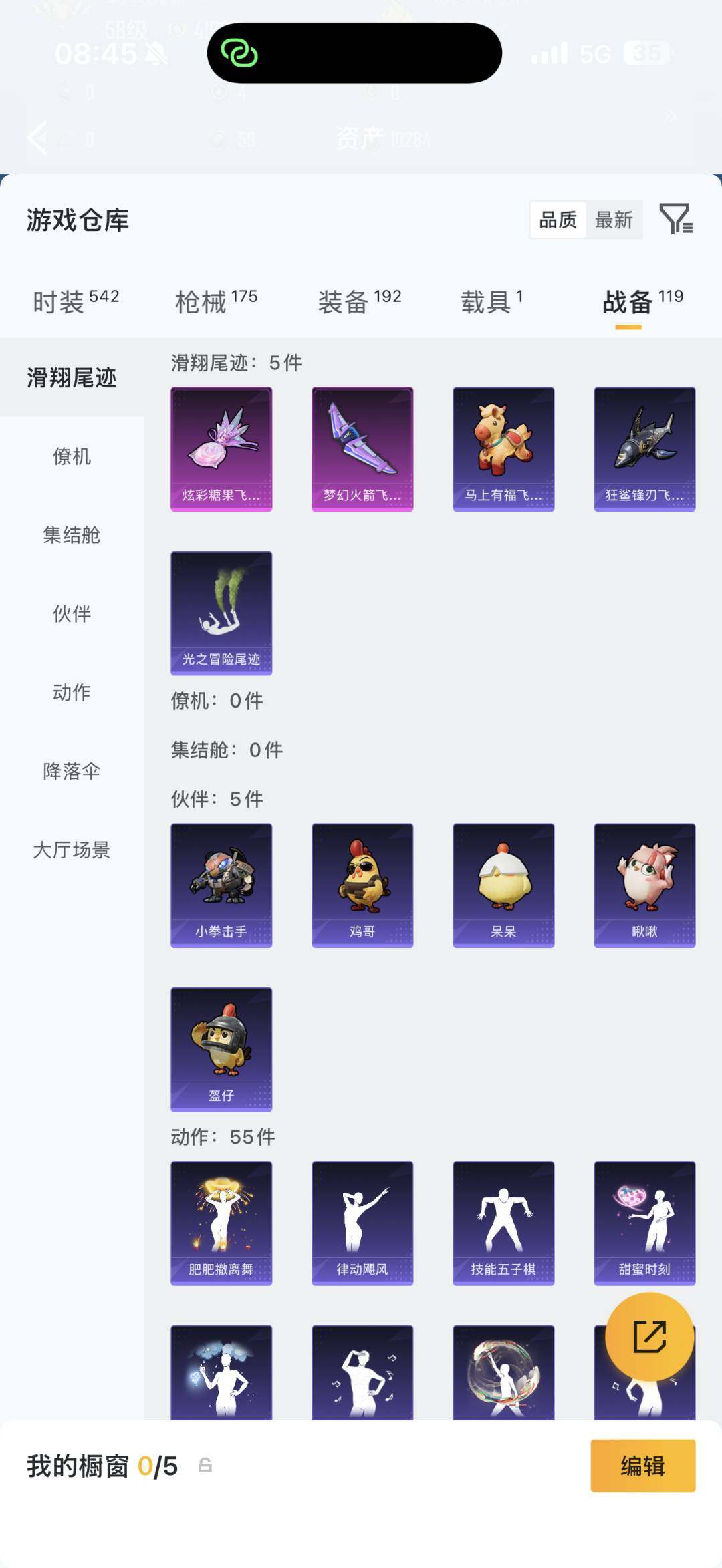Select the 马上有福 glider trail item
This screenshot has width=722, height=1568.
point(503,448)
